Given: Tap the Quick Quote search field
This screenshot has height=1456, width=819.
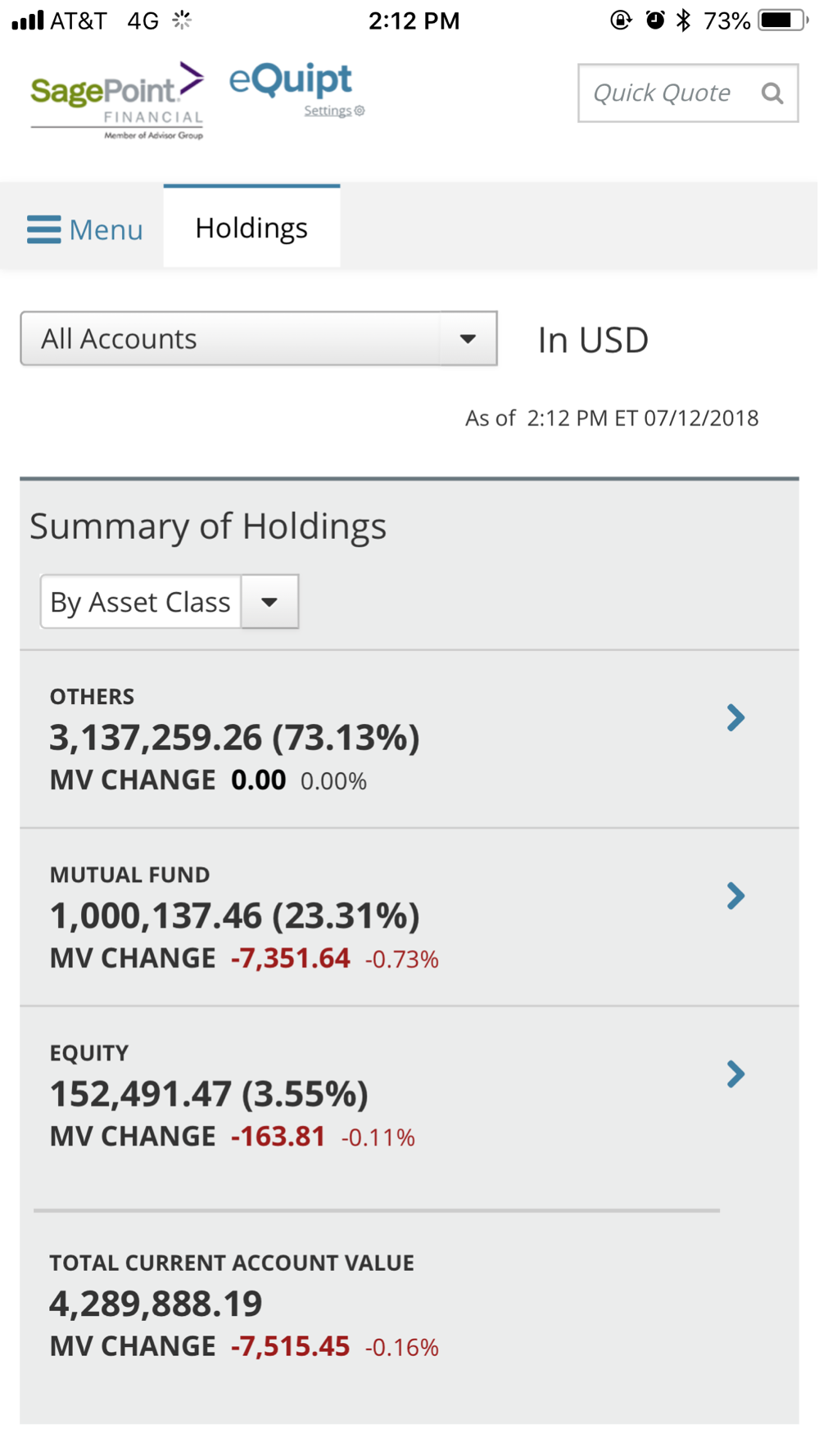Looking at the screenshot, I should (688, 93).
